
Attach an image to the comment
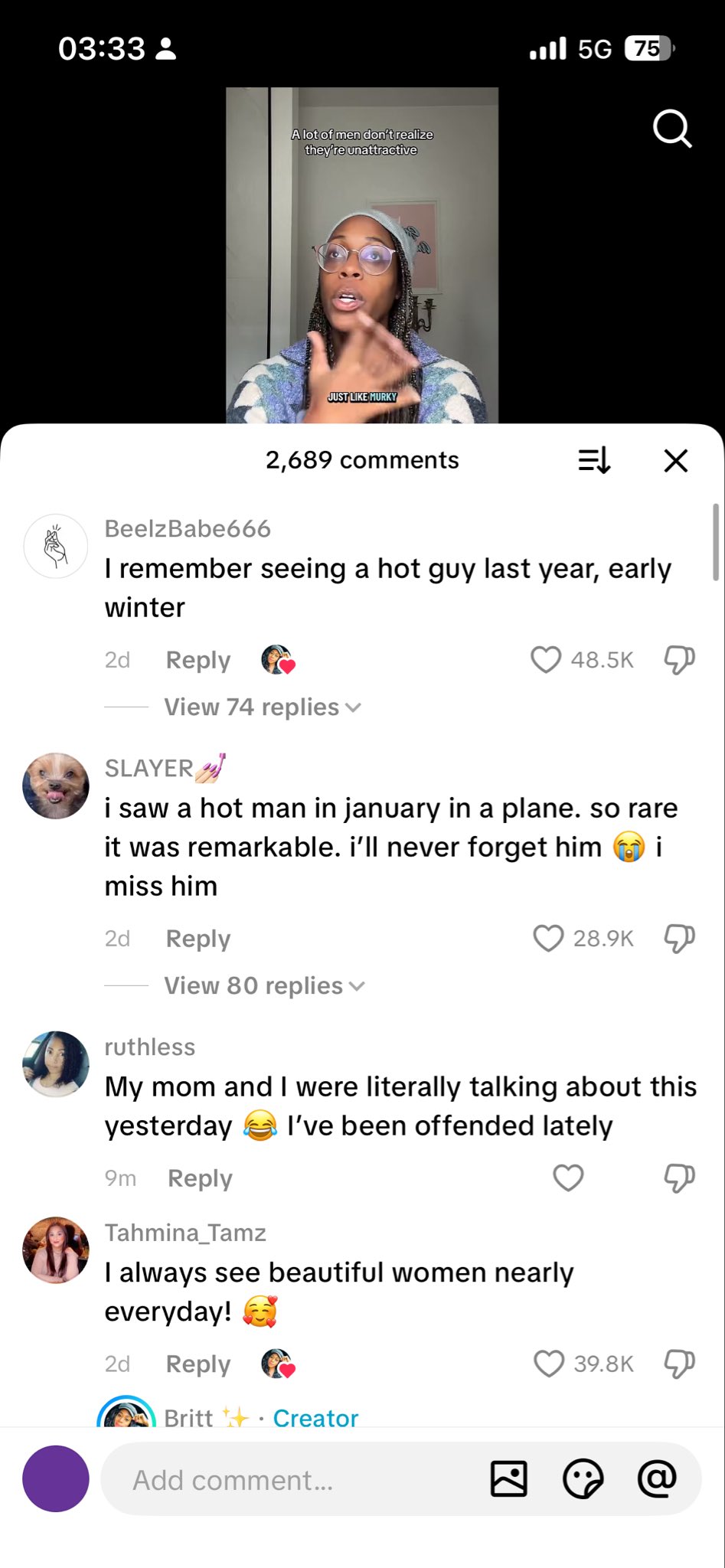coord(509,1478)
